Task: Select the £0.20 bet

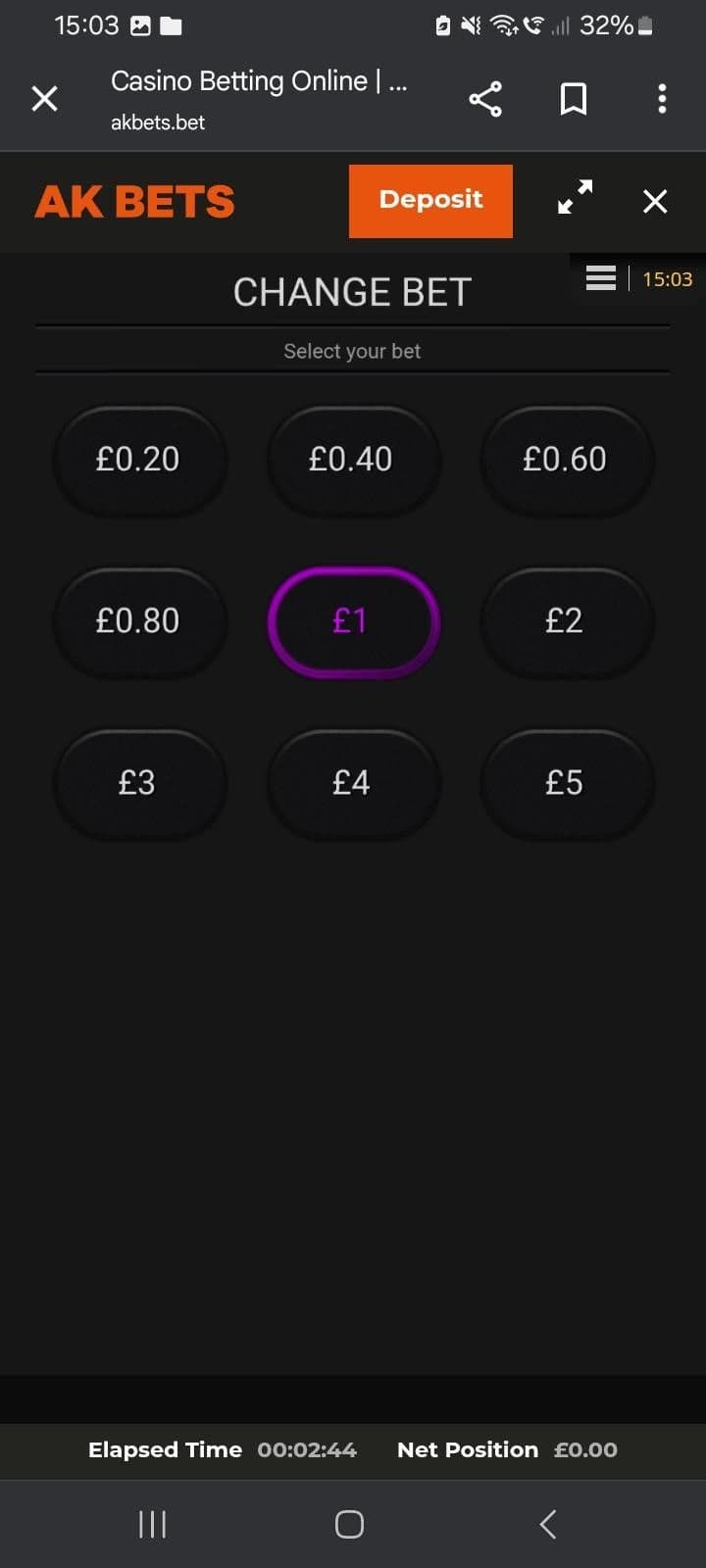Action: coord(138,459)
